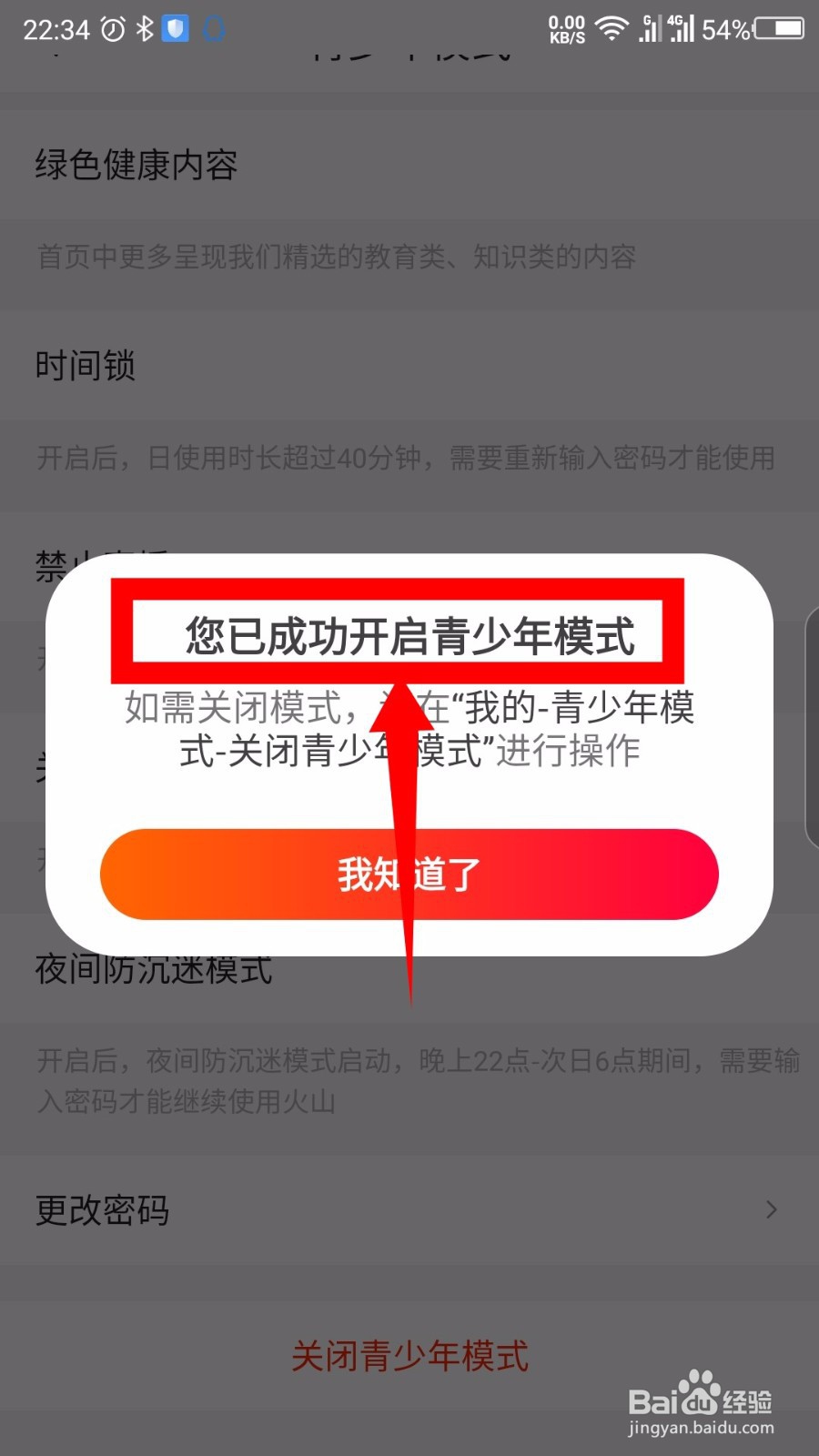Tap the blue oval status icon beside the shield
Screen dimensions: 819x1456
pos(211,30)
